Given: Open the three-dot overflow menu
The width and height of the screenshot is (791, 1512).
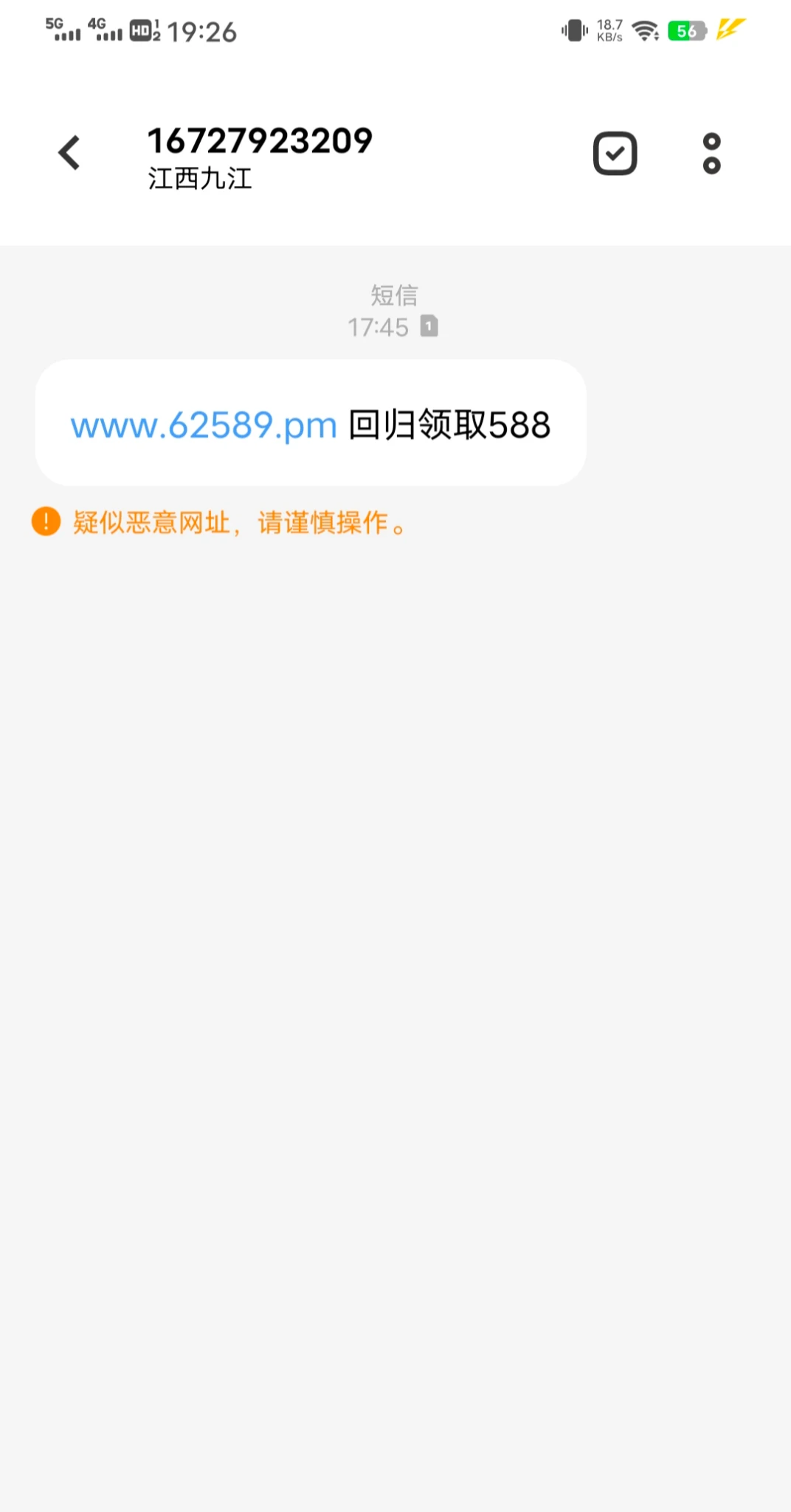Looking at the screenshot, I should (x=711, y=154).
